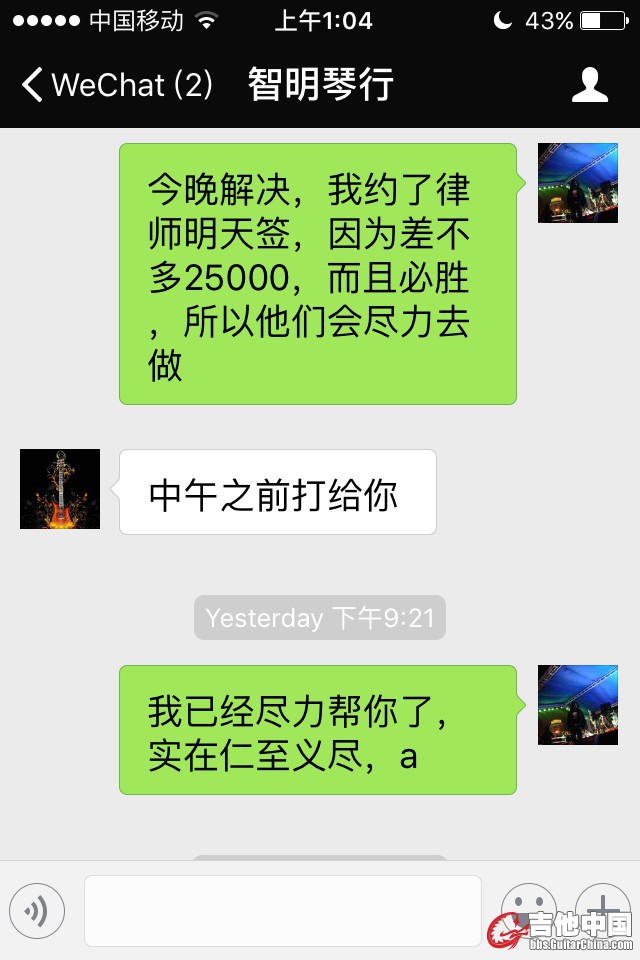Viewport: 640px width, 960px height.
Task: Open own avatar beside 今晚解决 message
Action: [x=578, y=183]
